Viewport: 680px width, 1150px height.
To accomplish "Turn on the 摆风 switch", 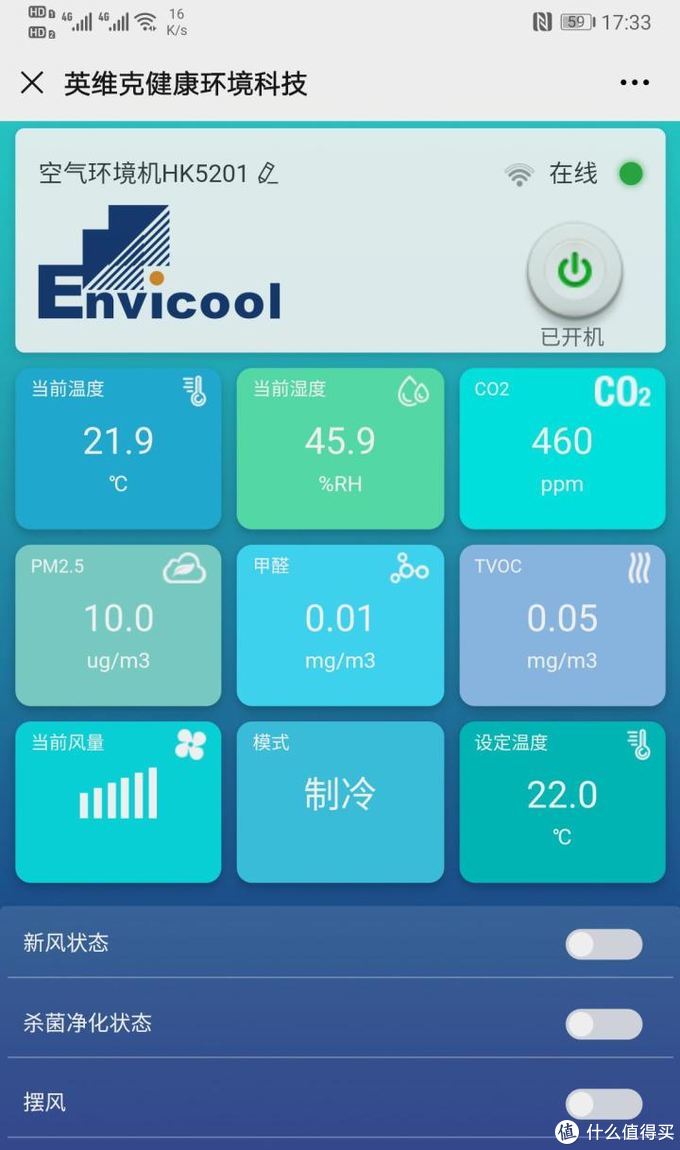I will pos(604,1104).
